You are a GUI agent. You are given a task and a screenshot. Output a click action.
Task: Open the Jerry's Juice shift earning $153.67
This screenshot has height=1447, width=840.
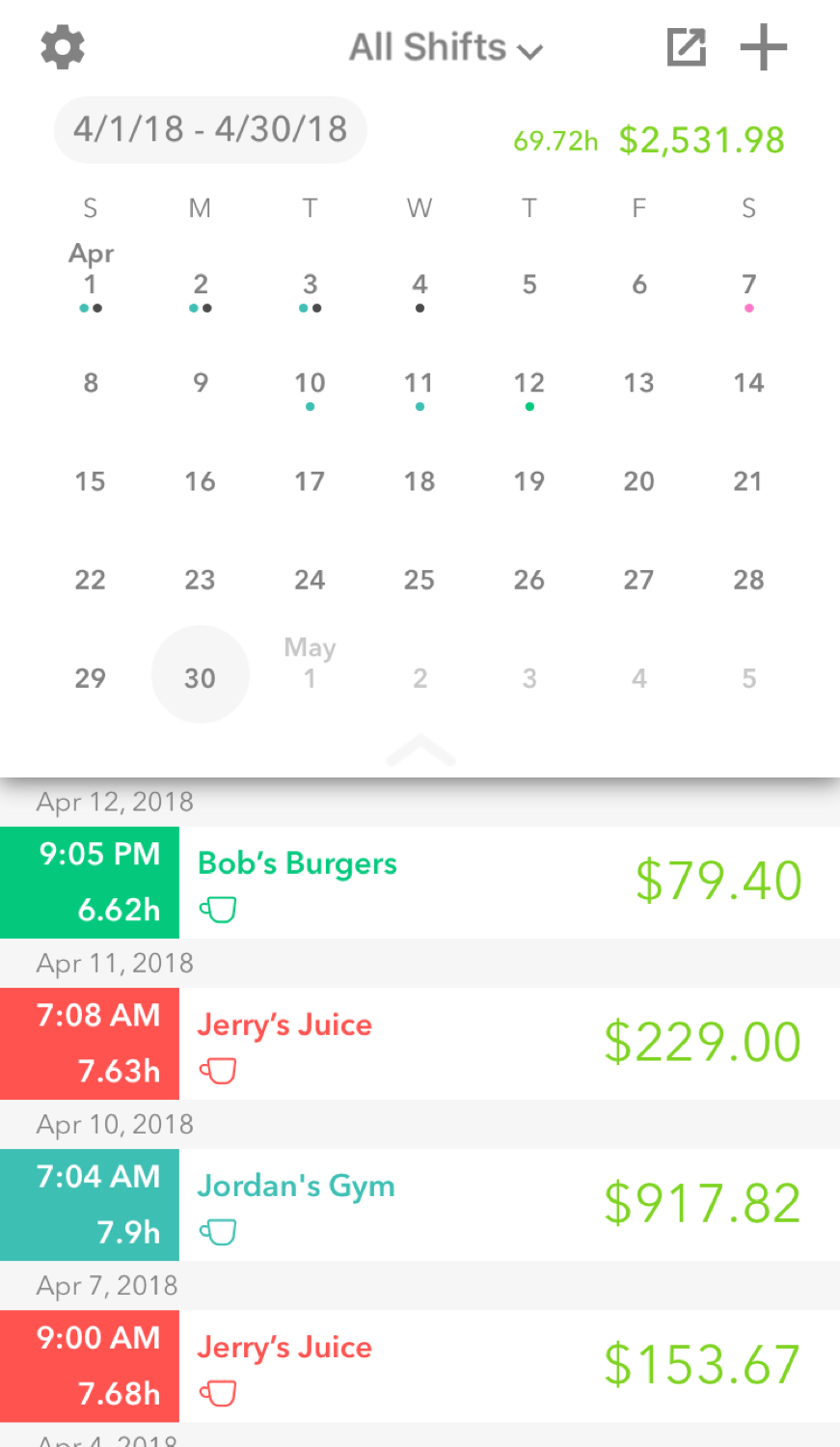[x=420, y=1365]
